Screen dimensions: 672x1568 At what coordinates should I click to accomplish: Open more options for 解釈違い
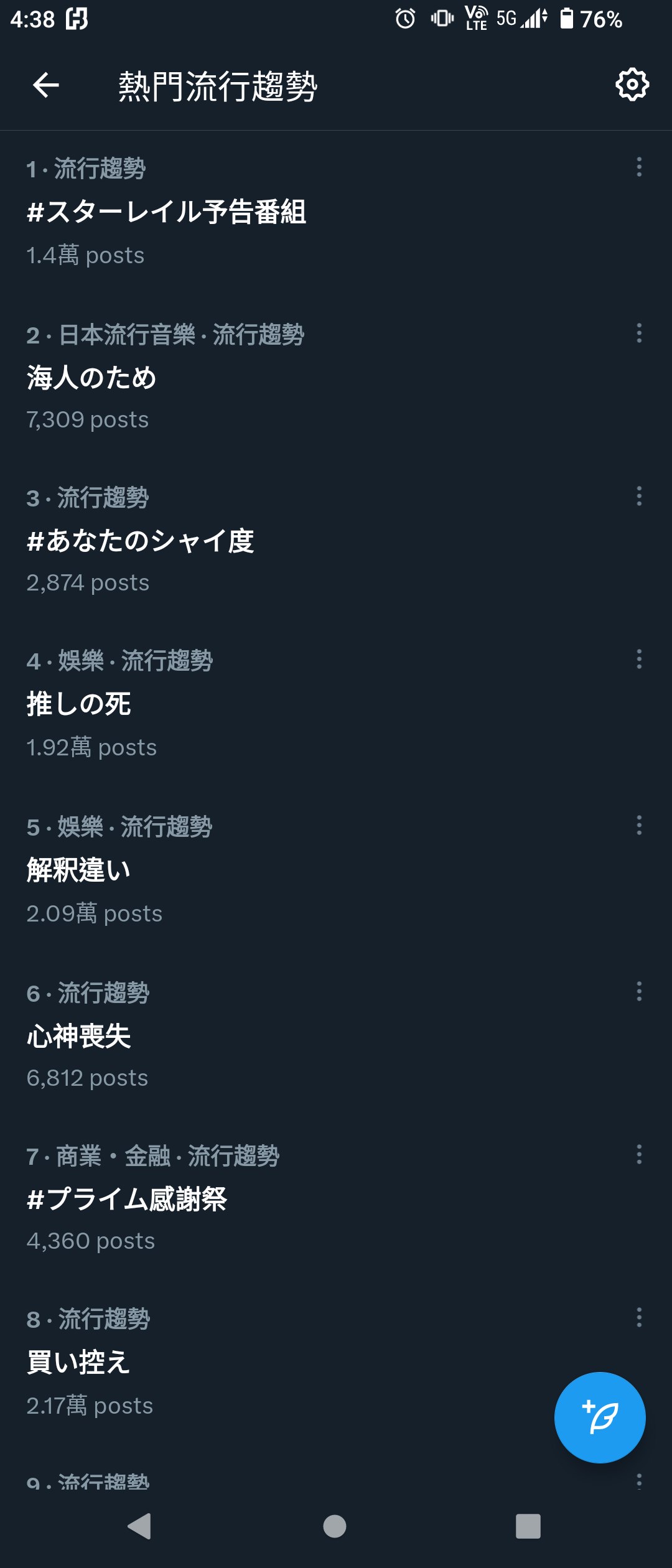(639, 825)
